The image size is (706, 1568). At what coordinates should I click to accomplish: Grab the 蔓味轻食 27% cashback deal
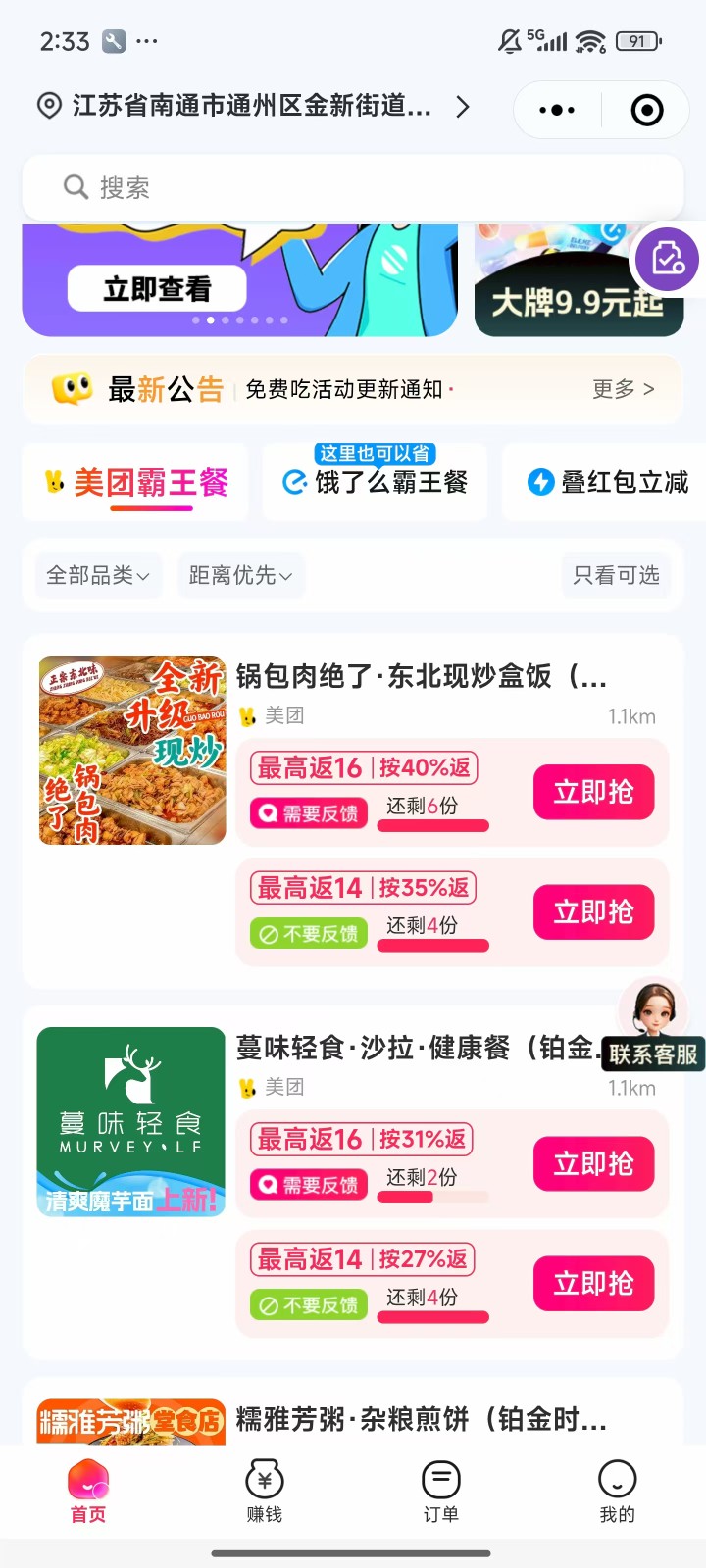point(593,1284)
